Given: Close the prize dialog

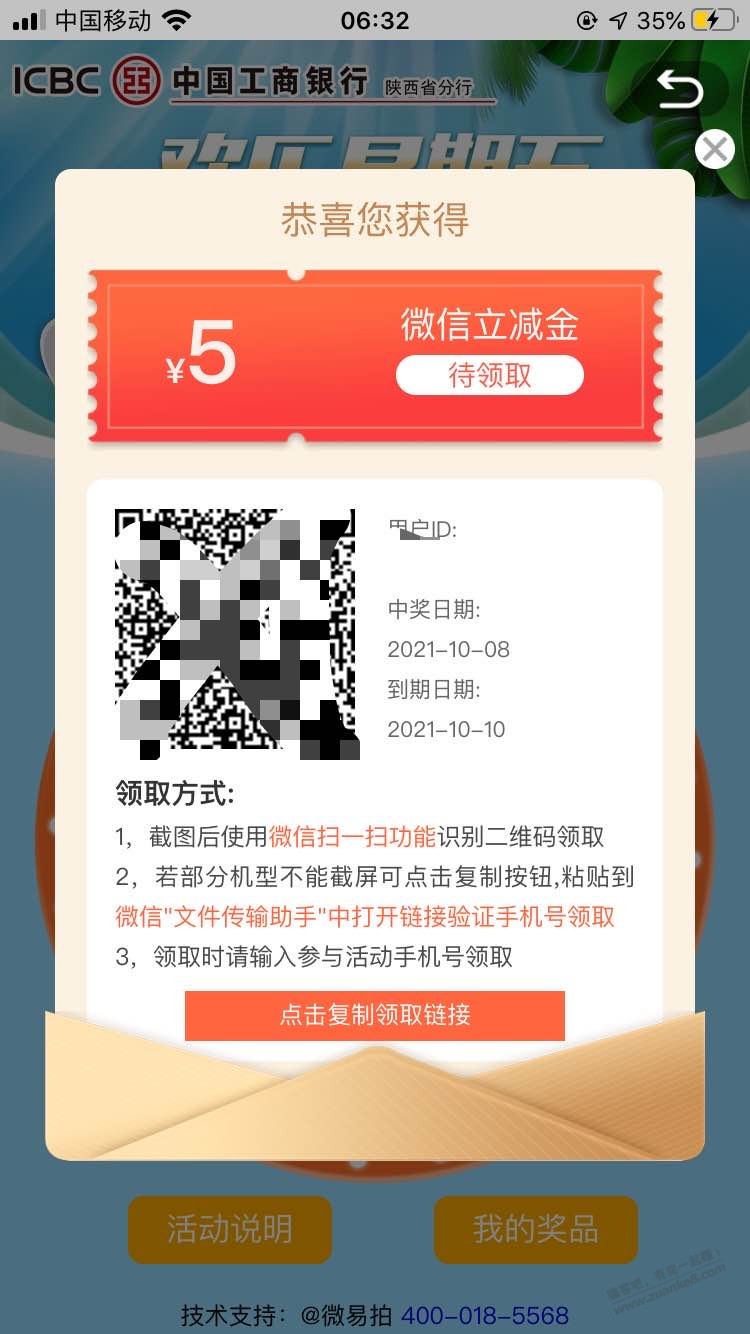Looking at the screenshot, I should tap(714, 150).
